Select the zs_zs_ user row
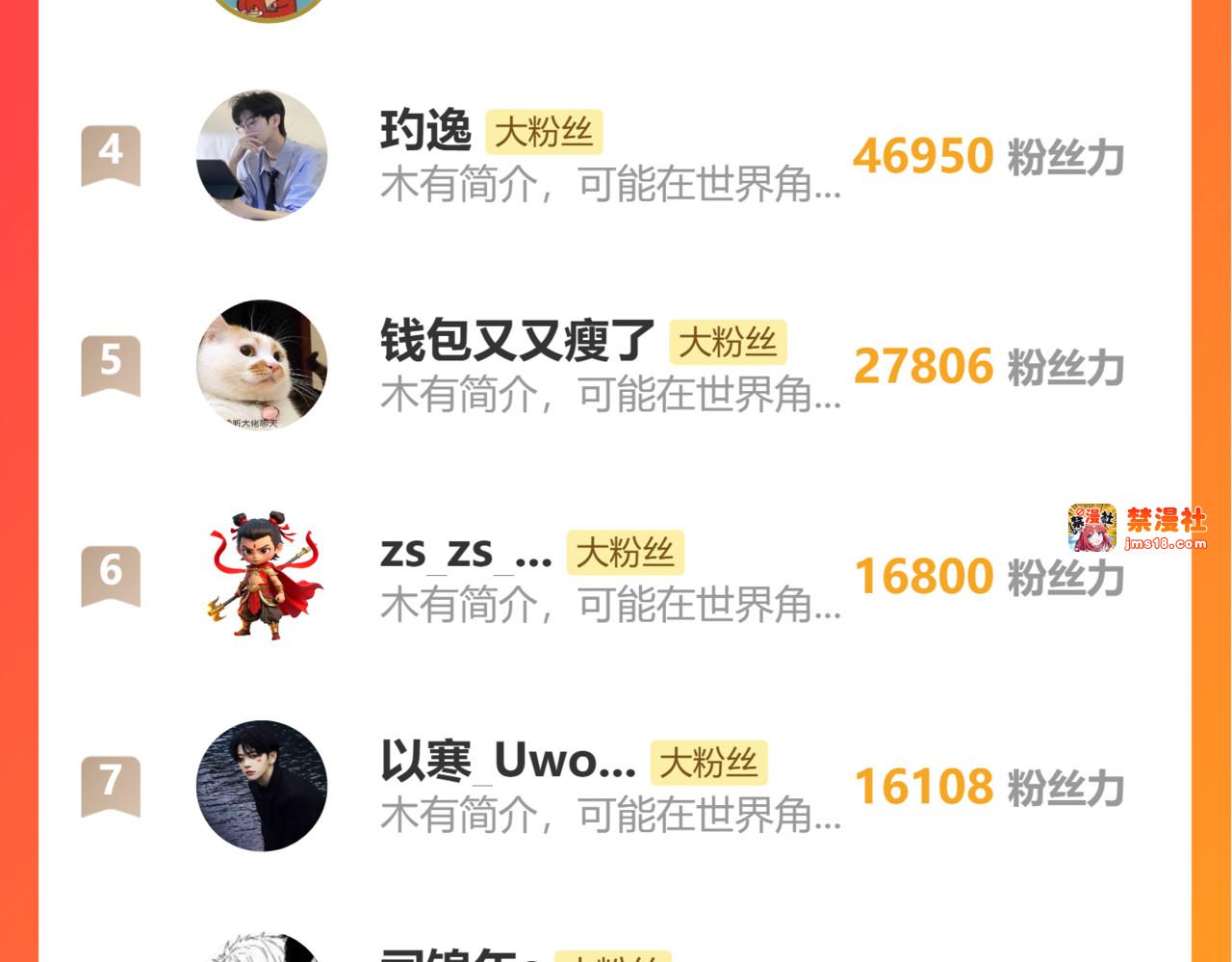The image size is (1232, 962). tap(610, 577)
